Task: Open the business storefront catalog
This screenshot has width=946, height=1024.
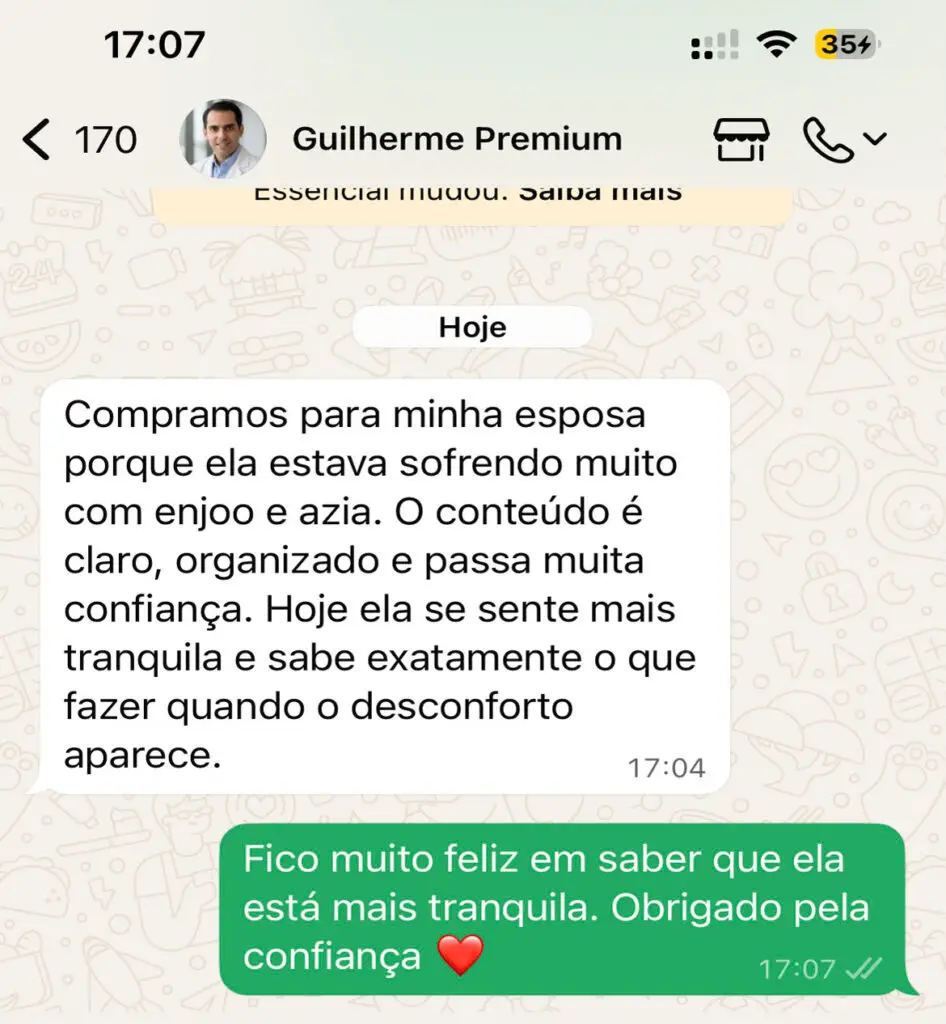Action: click(x=741, y=139)
